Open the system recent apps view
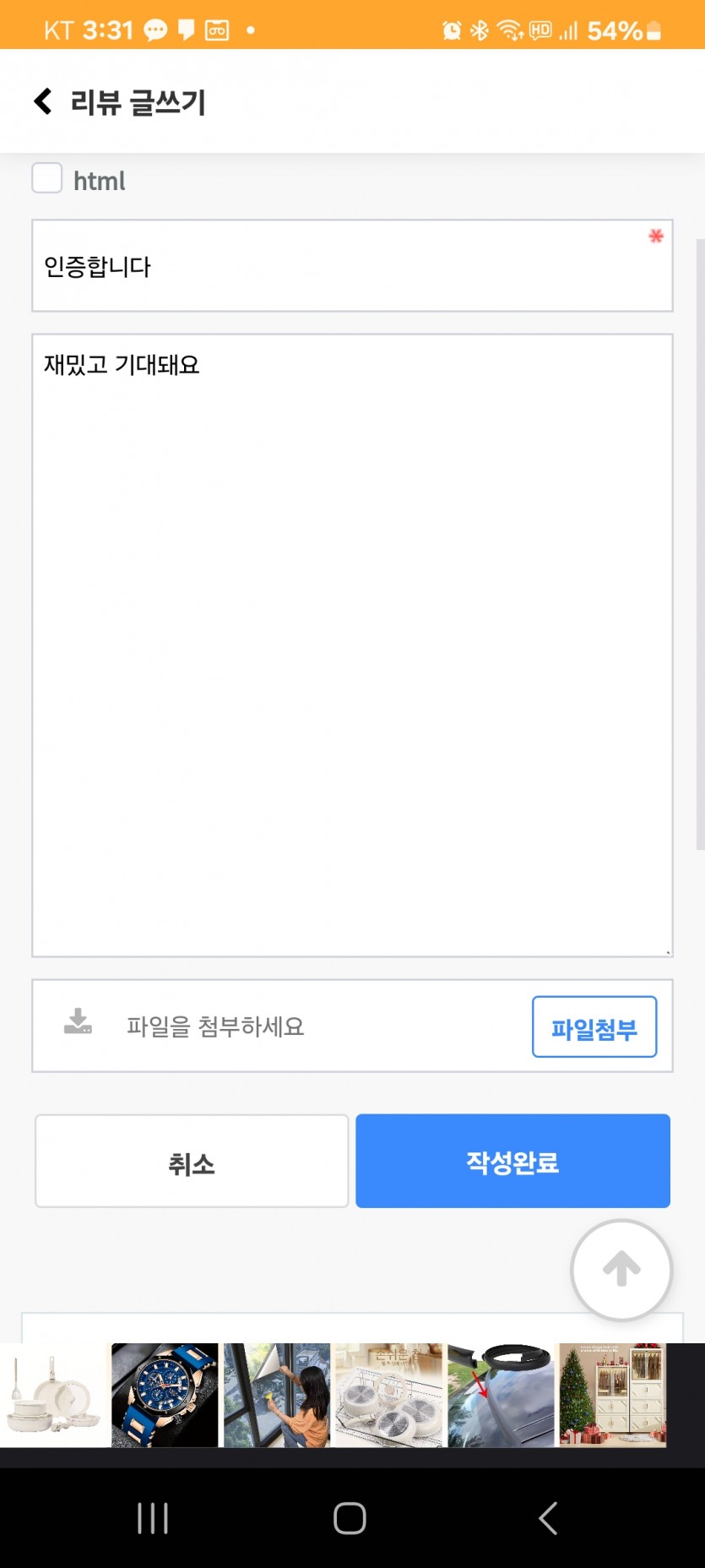 click(x=153, y=1518)
